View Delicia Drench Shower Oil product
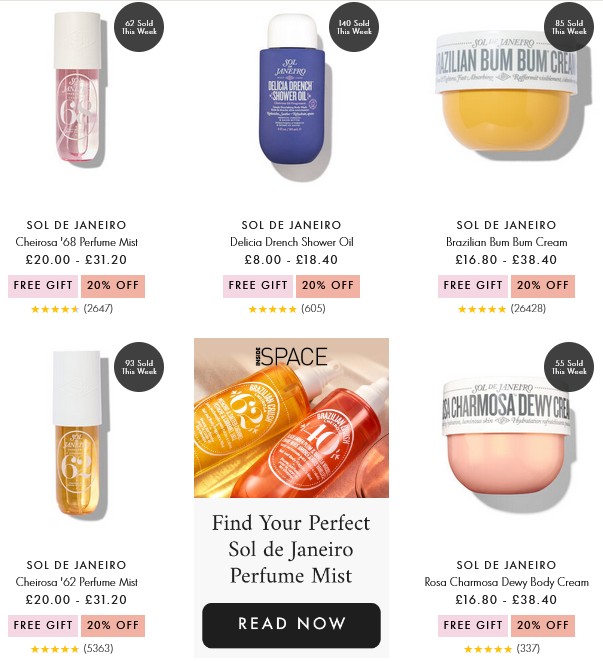This screenshot has width=603, height=661. [x=291, y=95]
